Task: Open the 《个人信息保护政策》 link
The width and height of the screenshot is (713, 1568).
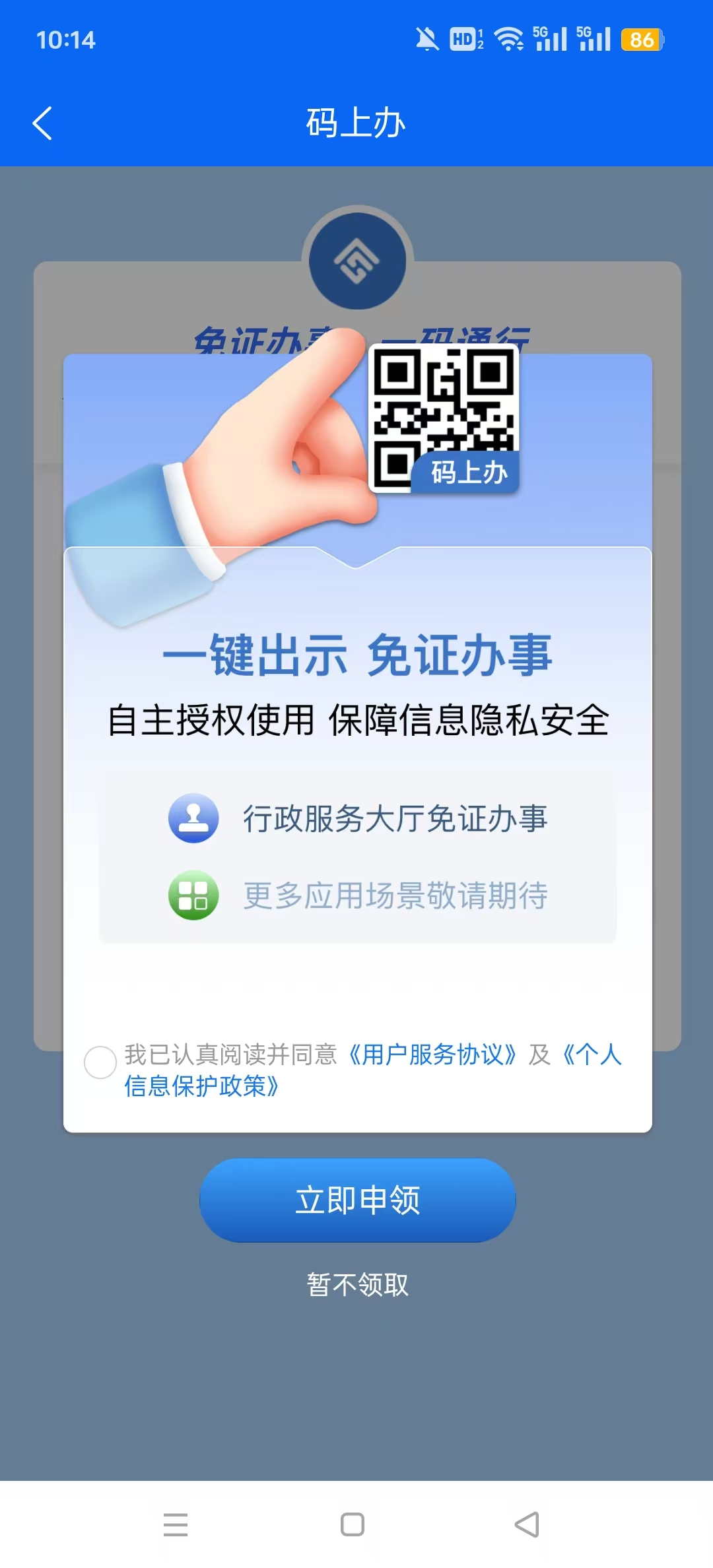Action: click(x=201, y=1086)
